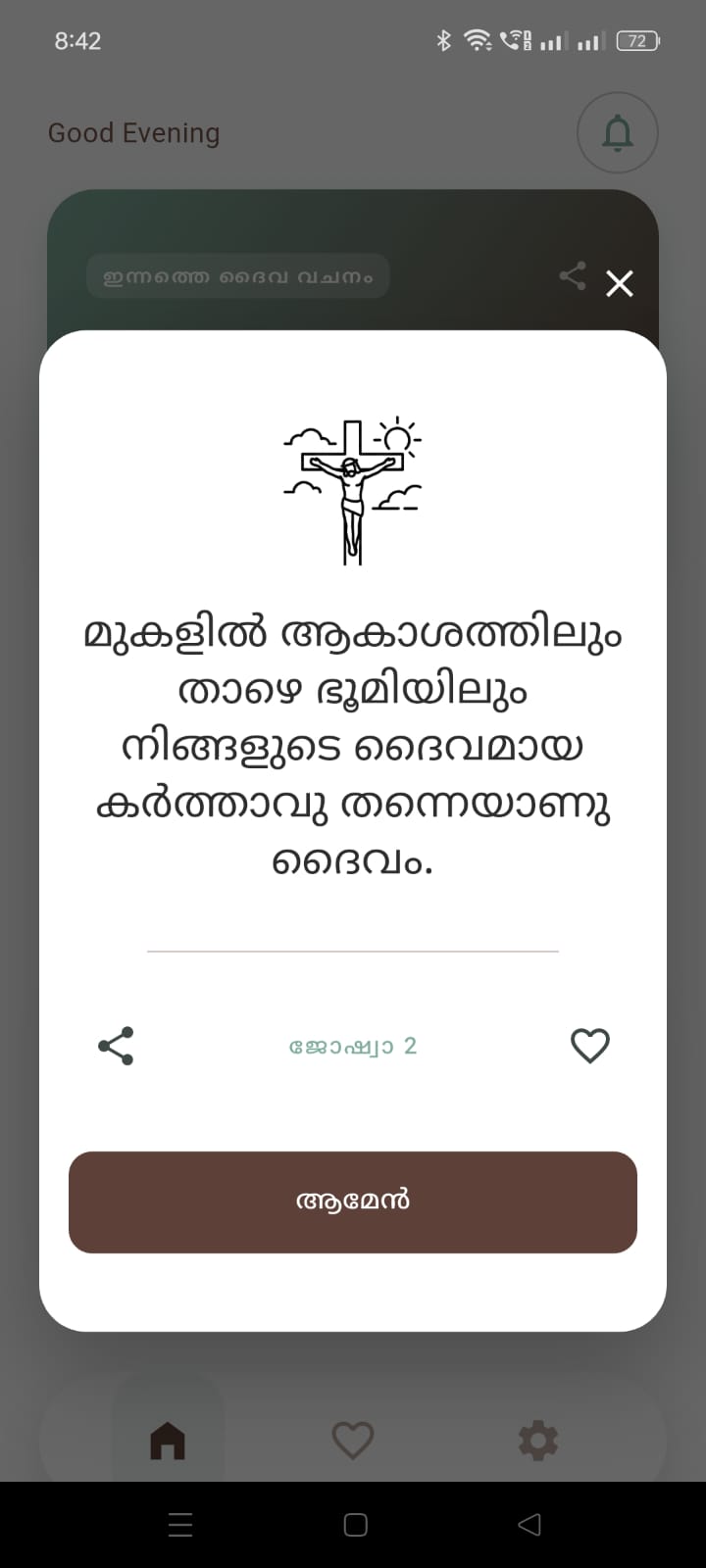Share today's verse using the bottom share icon
Image resolution: width=706 pixels, height=1568 pixels.
116,1045
